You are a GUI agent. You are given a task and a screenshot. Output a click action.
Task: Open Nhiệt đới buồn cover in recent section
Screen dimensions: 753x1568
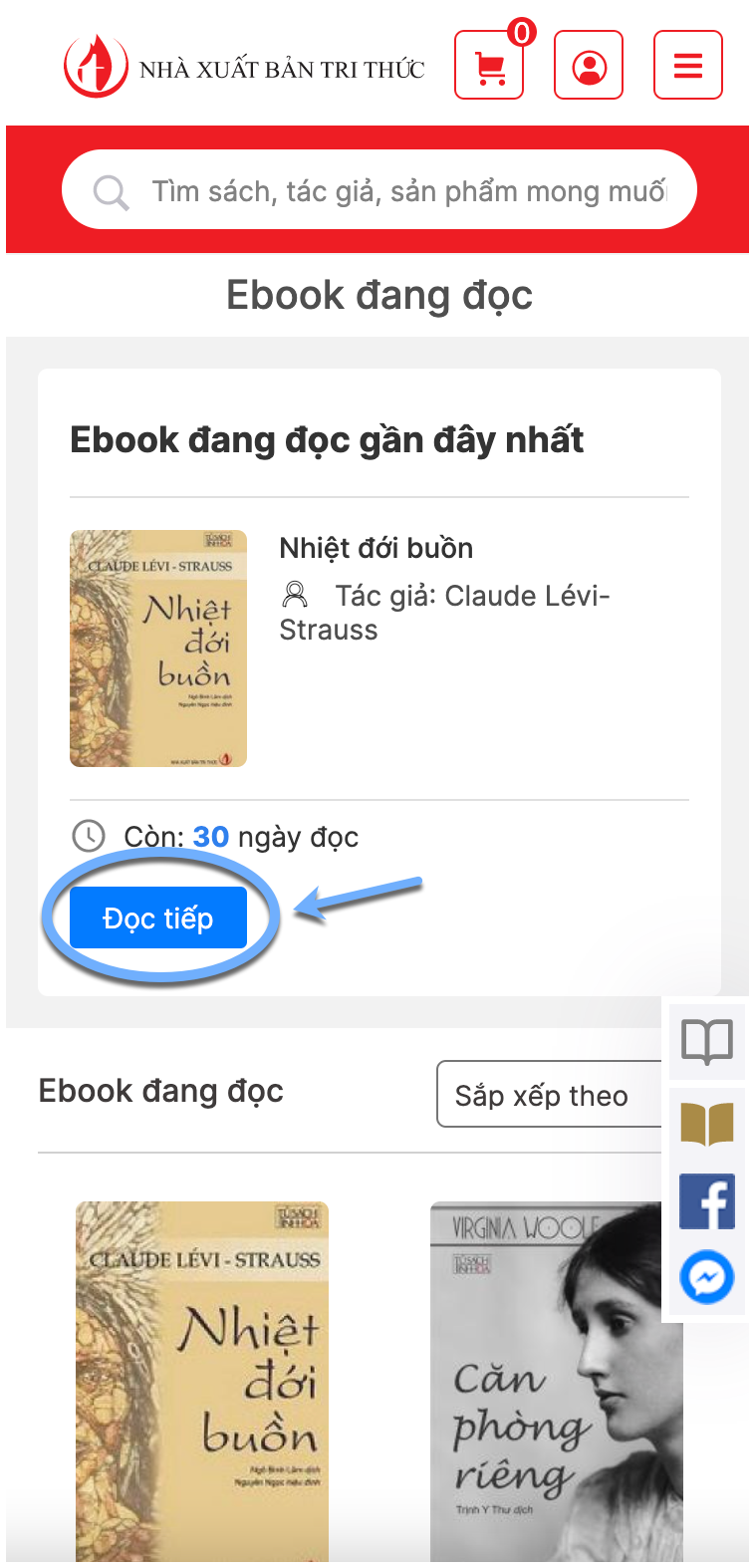(x=158, y=649)
